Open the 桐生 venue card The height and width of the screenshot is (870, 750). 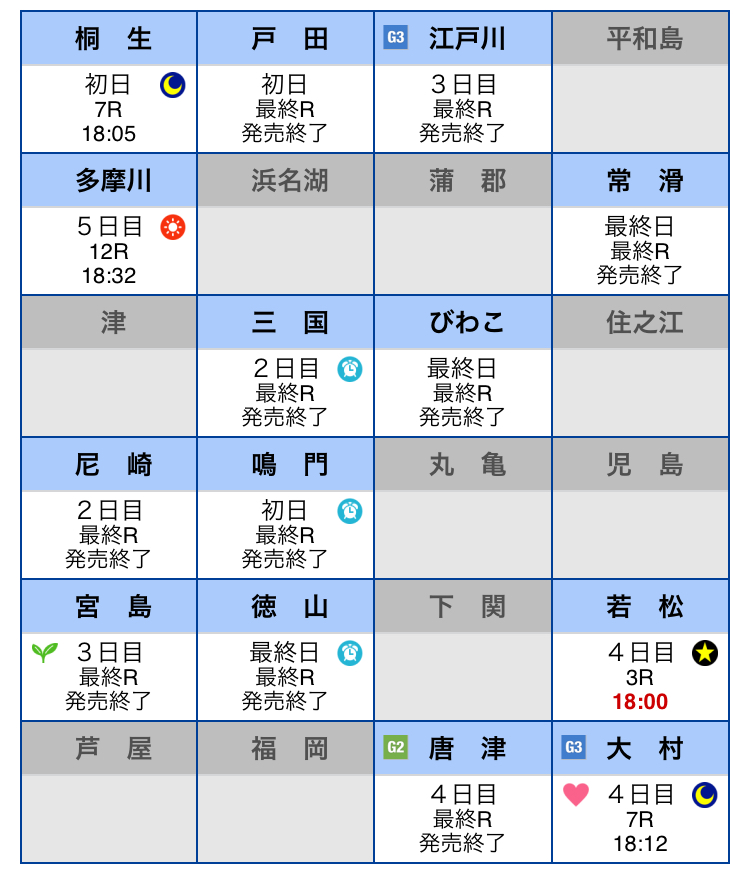tap(110, 83)
